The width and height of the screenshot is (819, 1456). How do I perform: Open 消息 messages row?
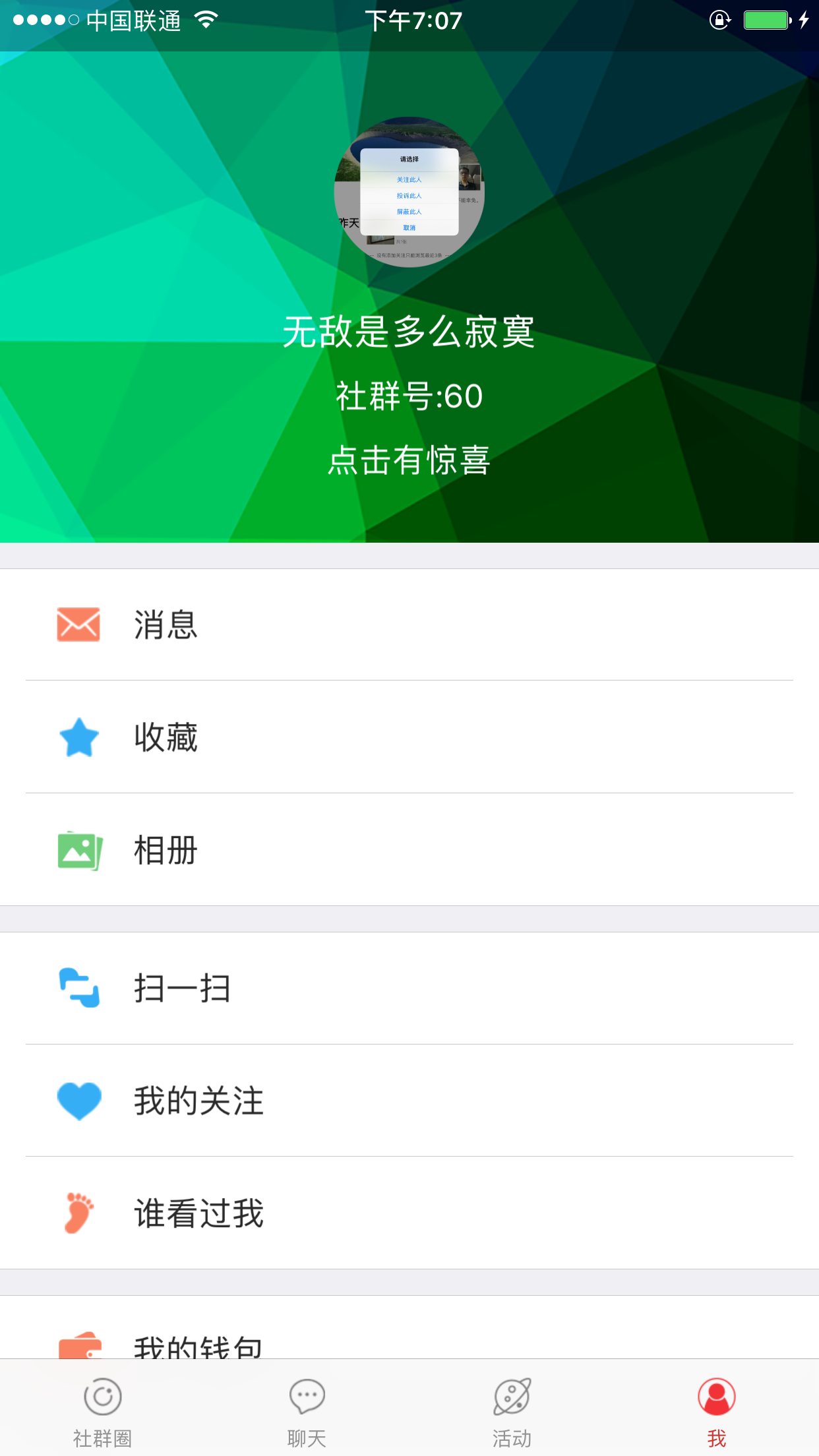coord(409,624)
